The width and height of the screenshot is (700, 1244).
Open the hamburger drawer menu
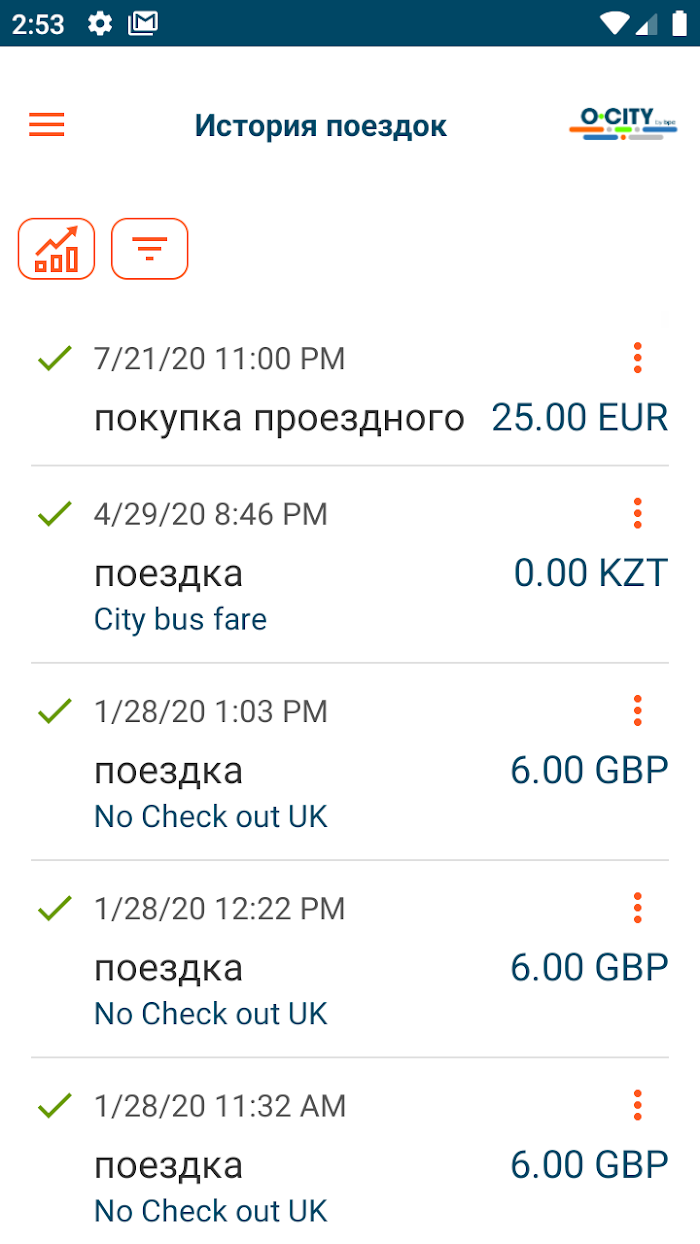pos(47,125)
